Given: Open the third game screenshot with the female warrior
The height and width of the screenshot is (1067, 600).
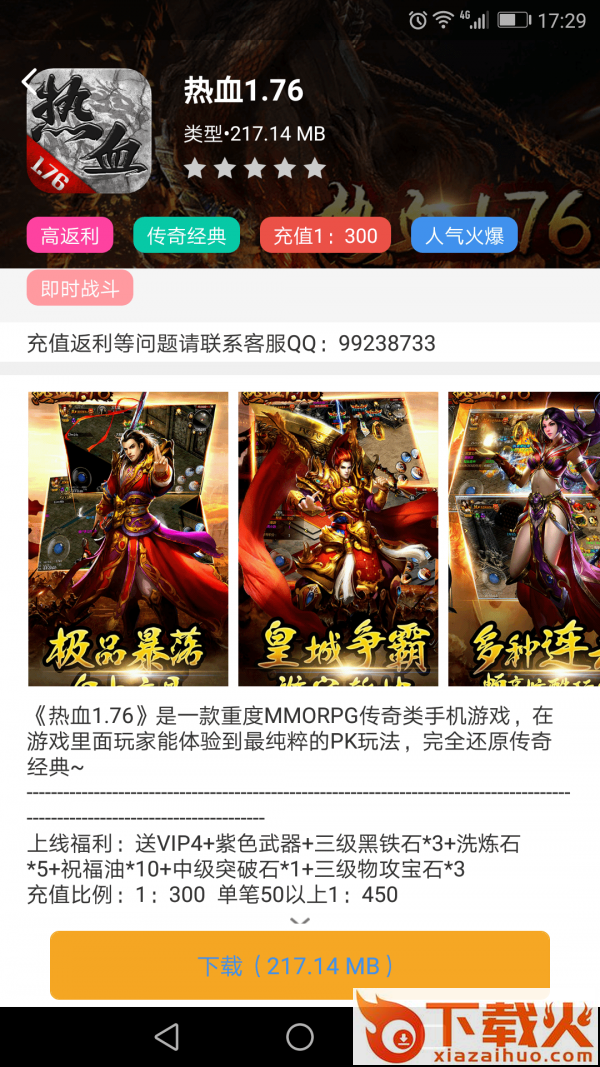Looking at the screenshot, I should 524,538.
